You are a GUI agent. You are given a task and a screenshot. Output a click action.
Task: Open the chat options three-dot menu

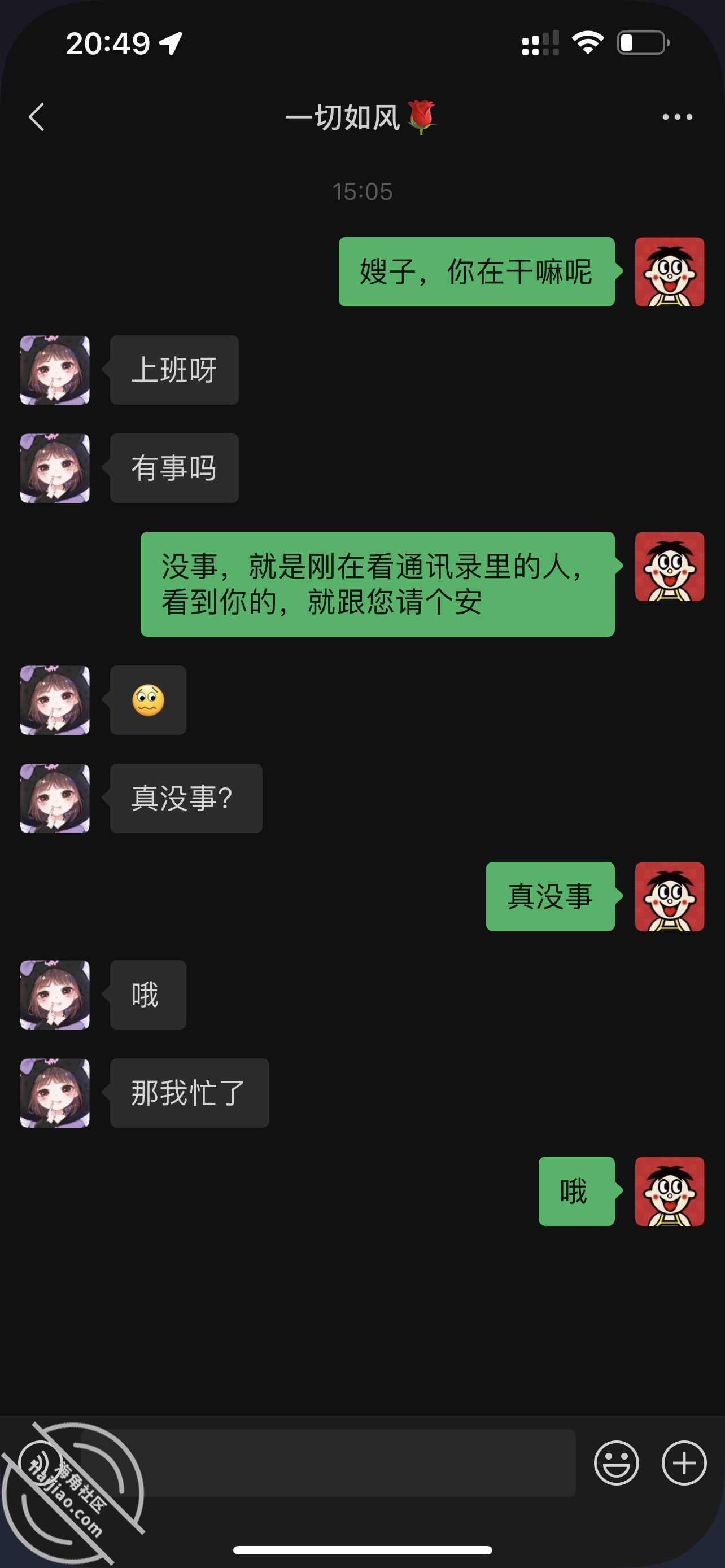(x=677, y=117)
